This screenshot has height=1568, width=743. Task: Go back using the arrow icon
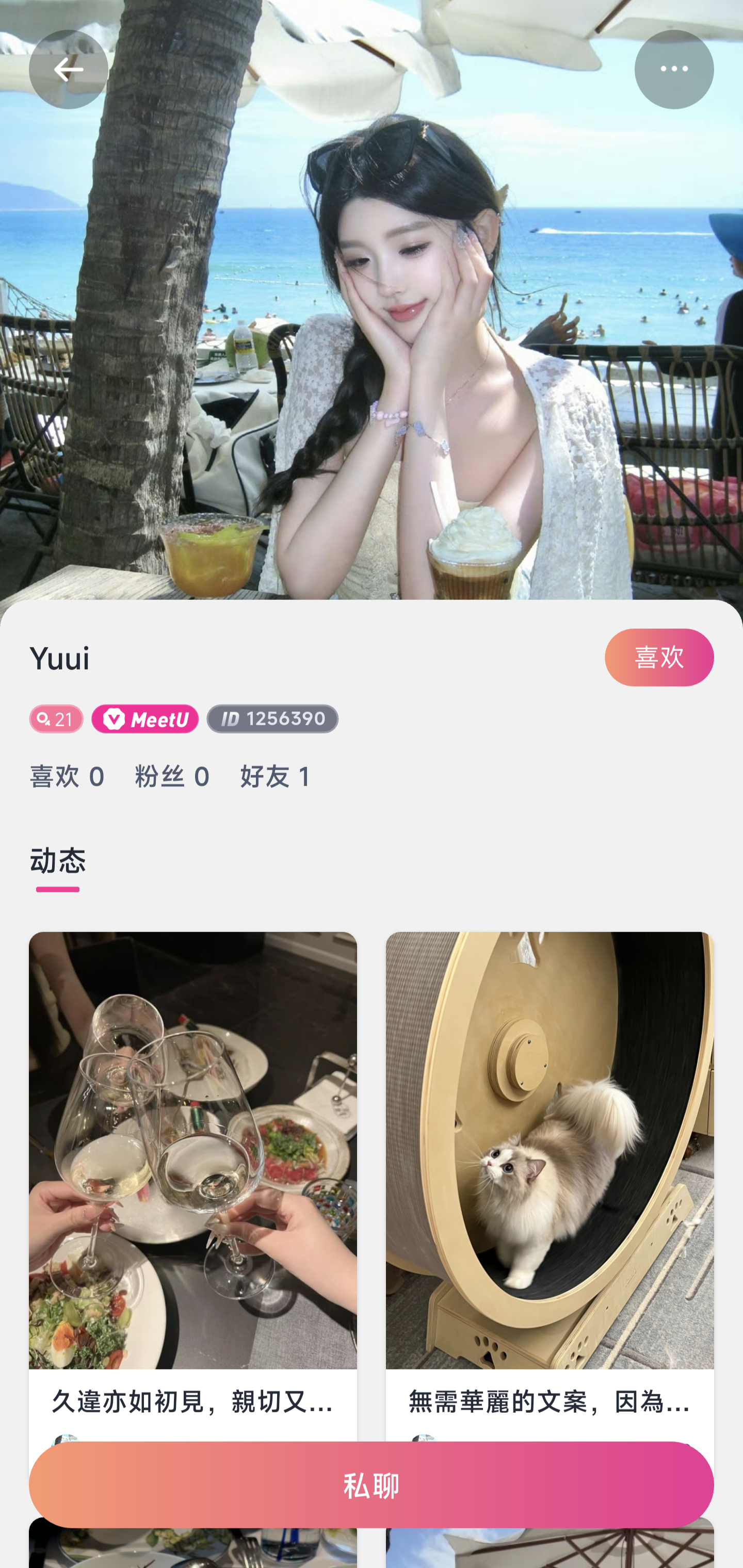(x=68, y=70)
